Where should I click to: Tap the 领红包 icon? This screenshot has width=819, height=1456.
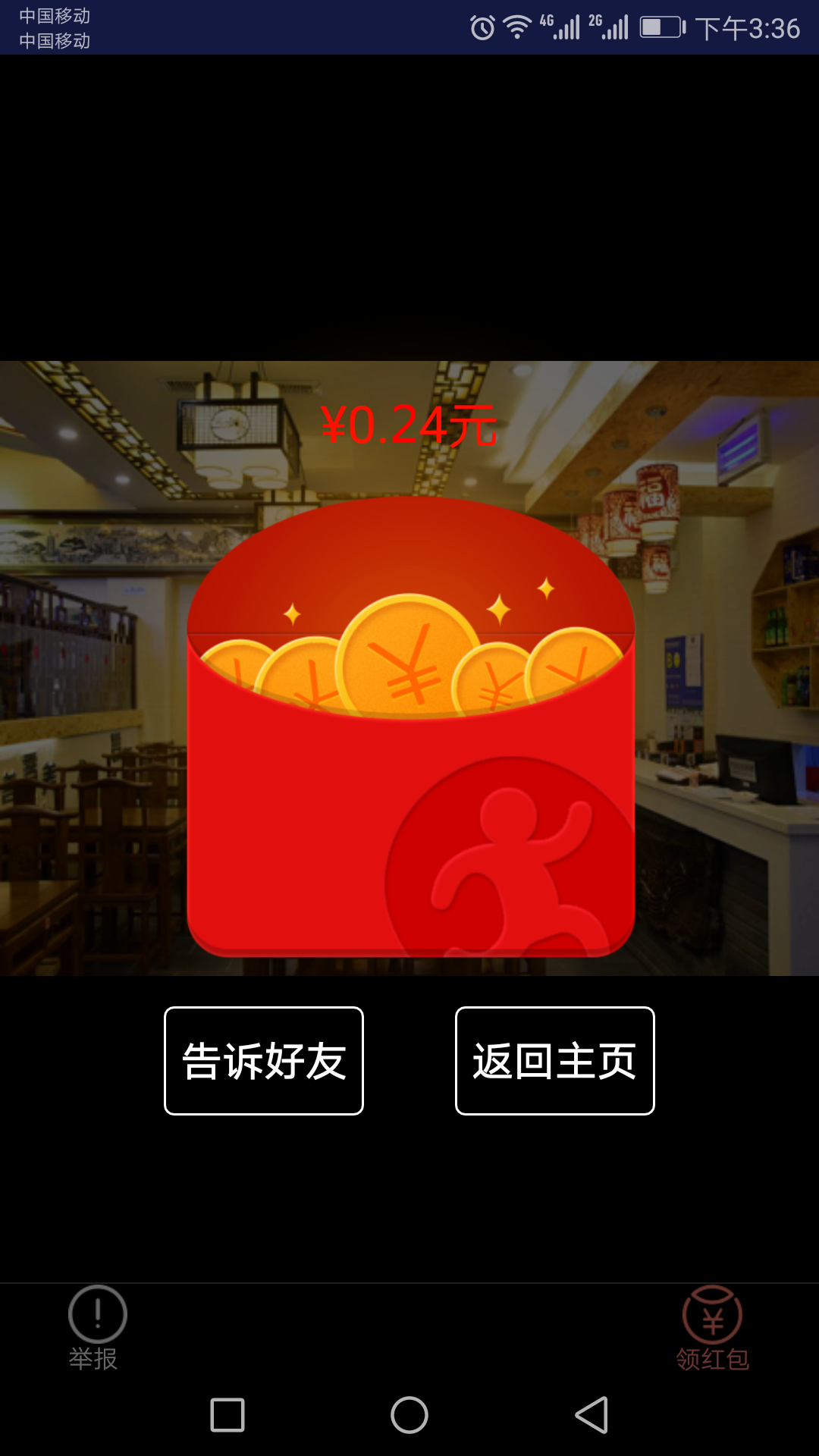tap(712, 1329)
